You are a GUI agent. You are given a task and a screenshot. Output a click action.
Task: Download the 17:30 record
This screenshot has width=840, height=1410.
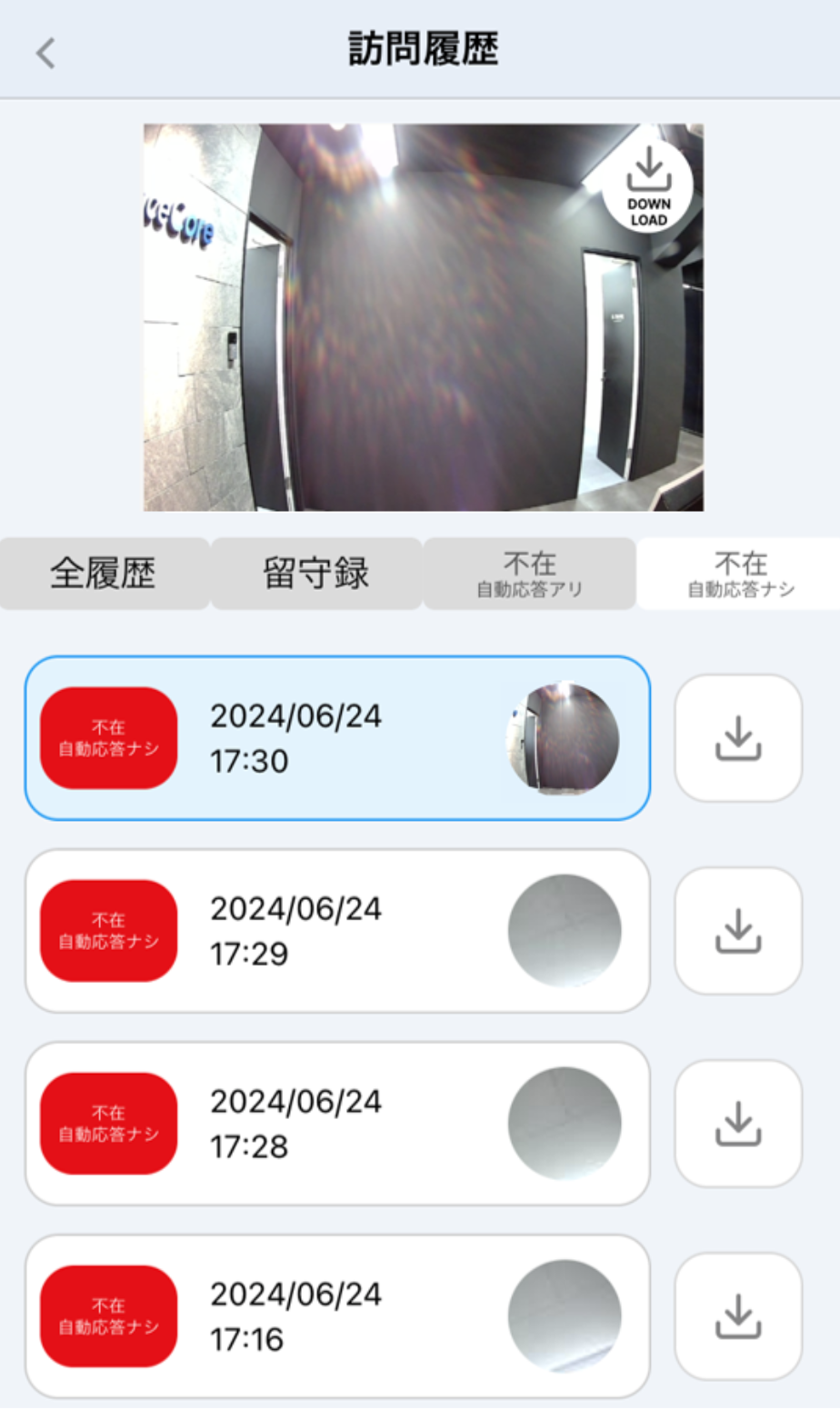click(x=738, y=738)
